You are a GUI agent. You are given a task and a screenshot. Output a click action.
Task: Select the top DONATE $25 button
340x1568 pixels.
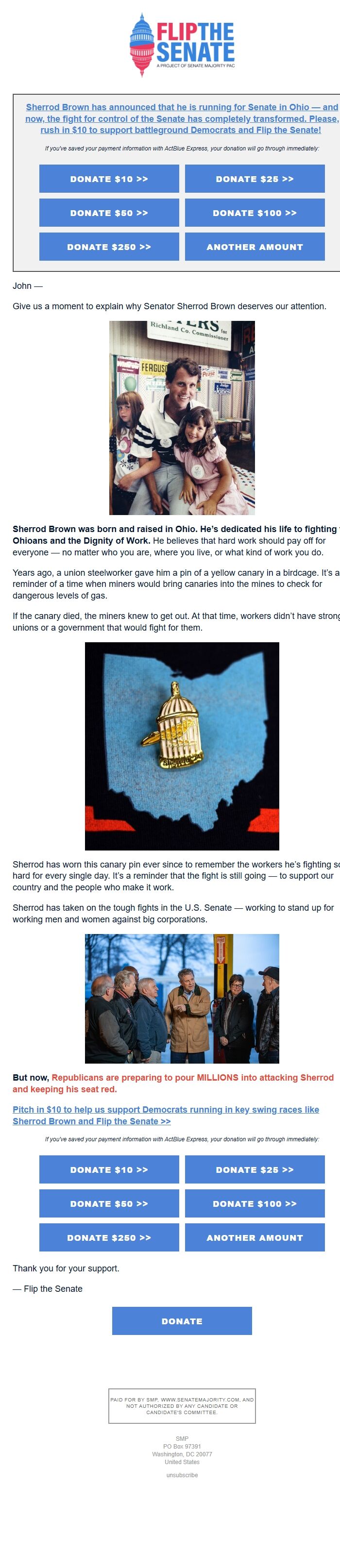[x=255, y=179]
